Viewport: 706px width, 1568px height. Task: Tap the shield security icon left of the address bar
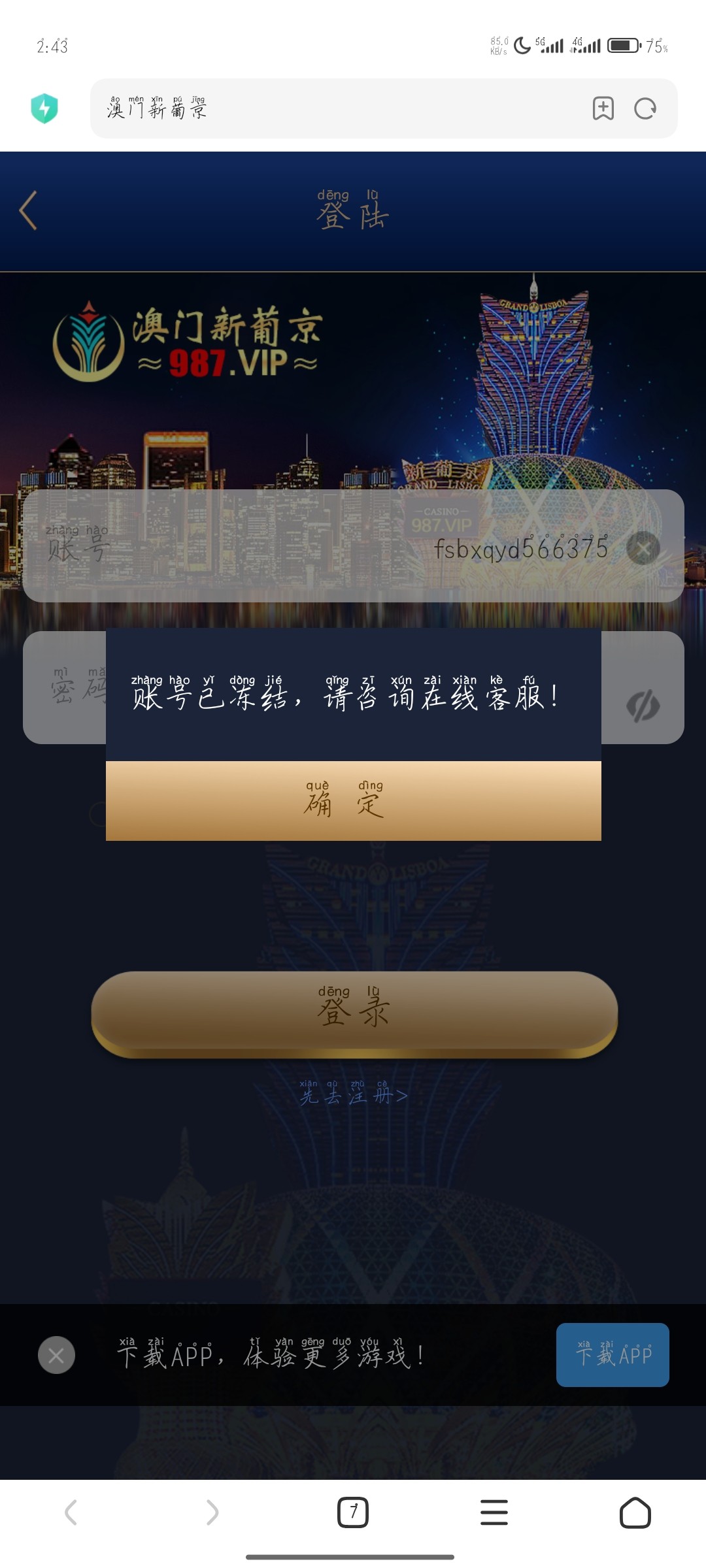tap(44, 108)
